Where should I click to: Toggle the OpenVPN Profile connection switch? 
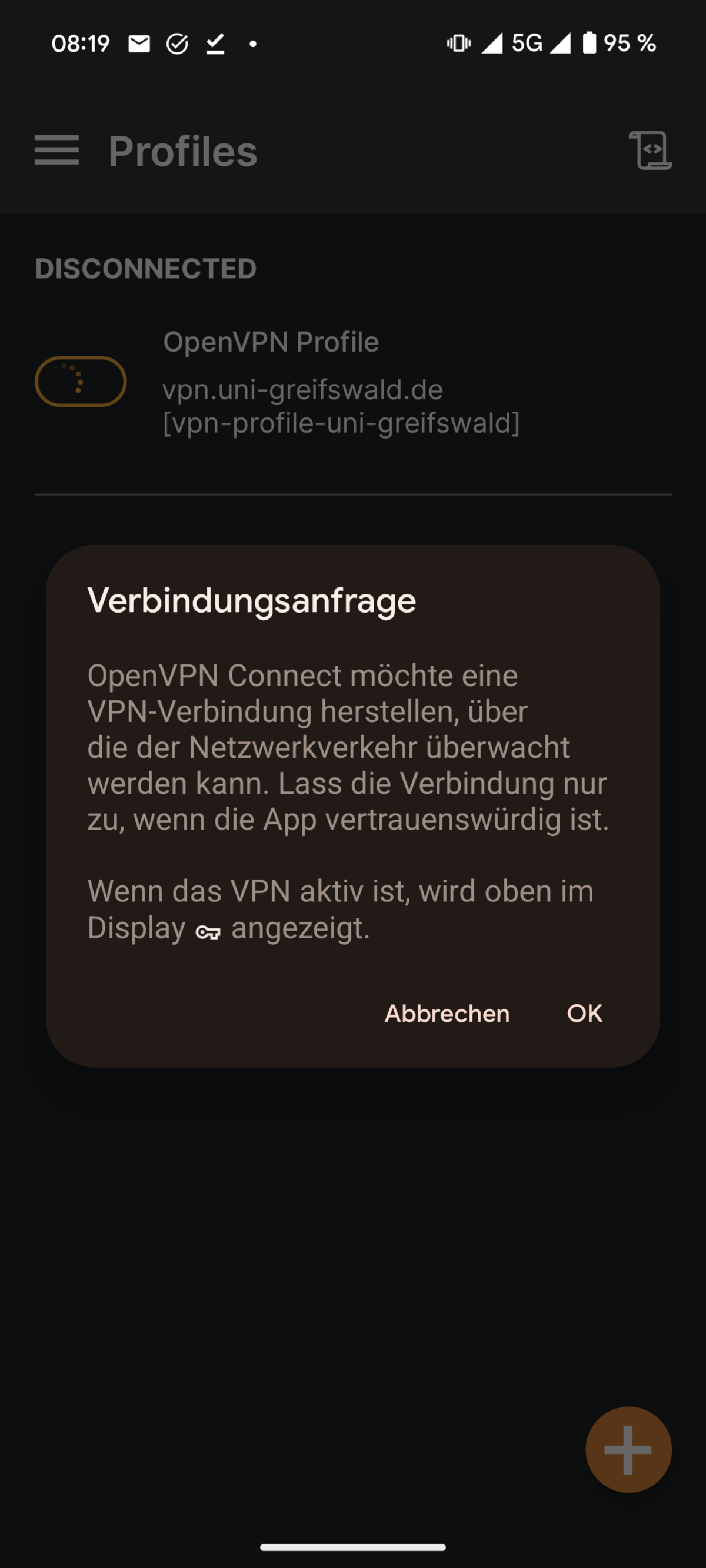(81, 382)
